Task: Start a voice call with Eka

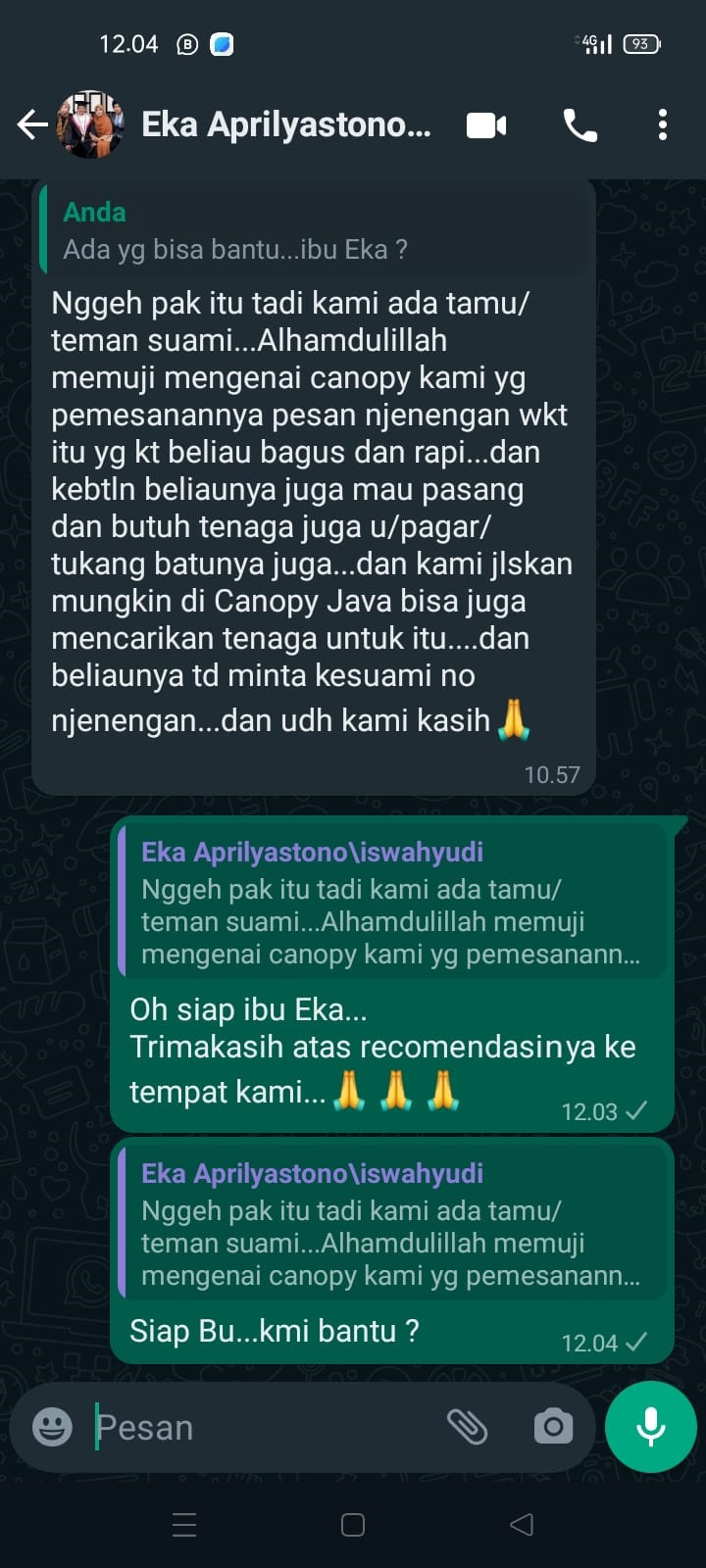Action: tap(580, 125)
